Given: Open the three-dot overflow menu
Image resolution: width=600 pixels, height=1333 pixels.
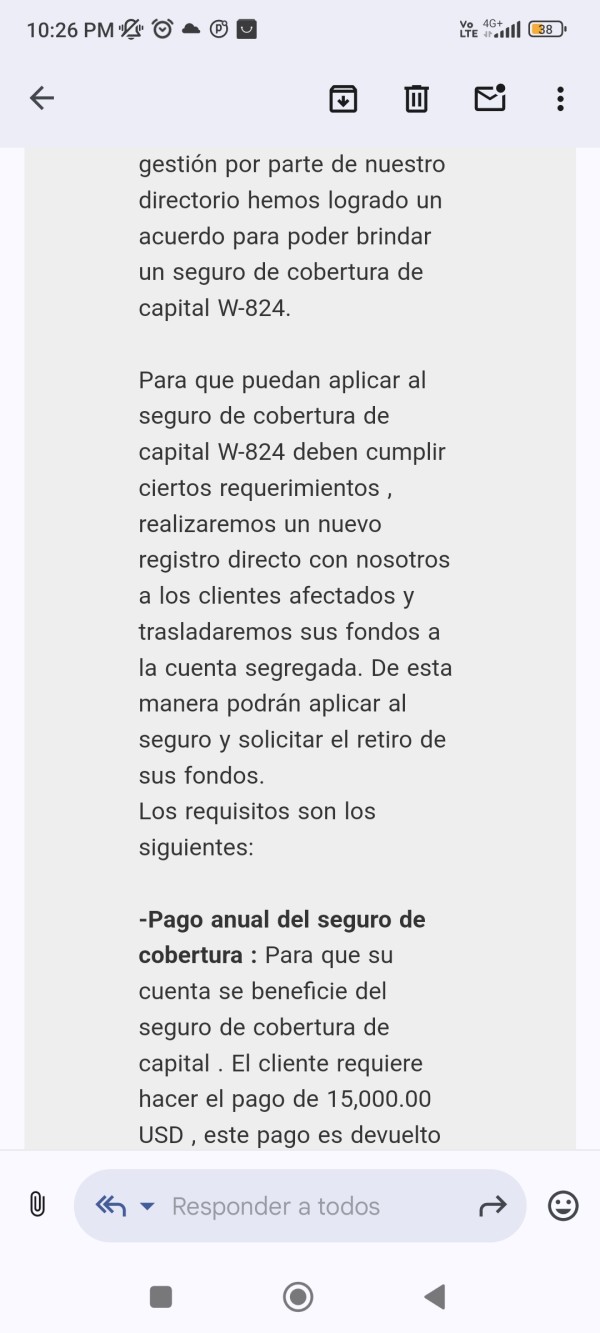Looking at the screenshot, I should 560,98.
